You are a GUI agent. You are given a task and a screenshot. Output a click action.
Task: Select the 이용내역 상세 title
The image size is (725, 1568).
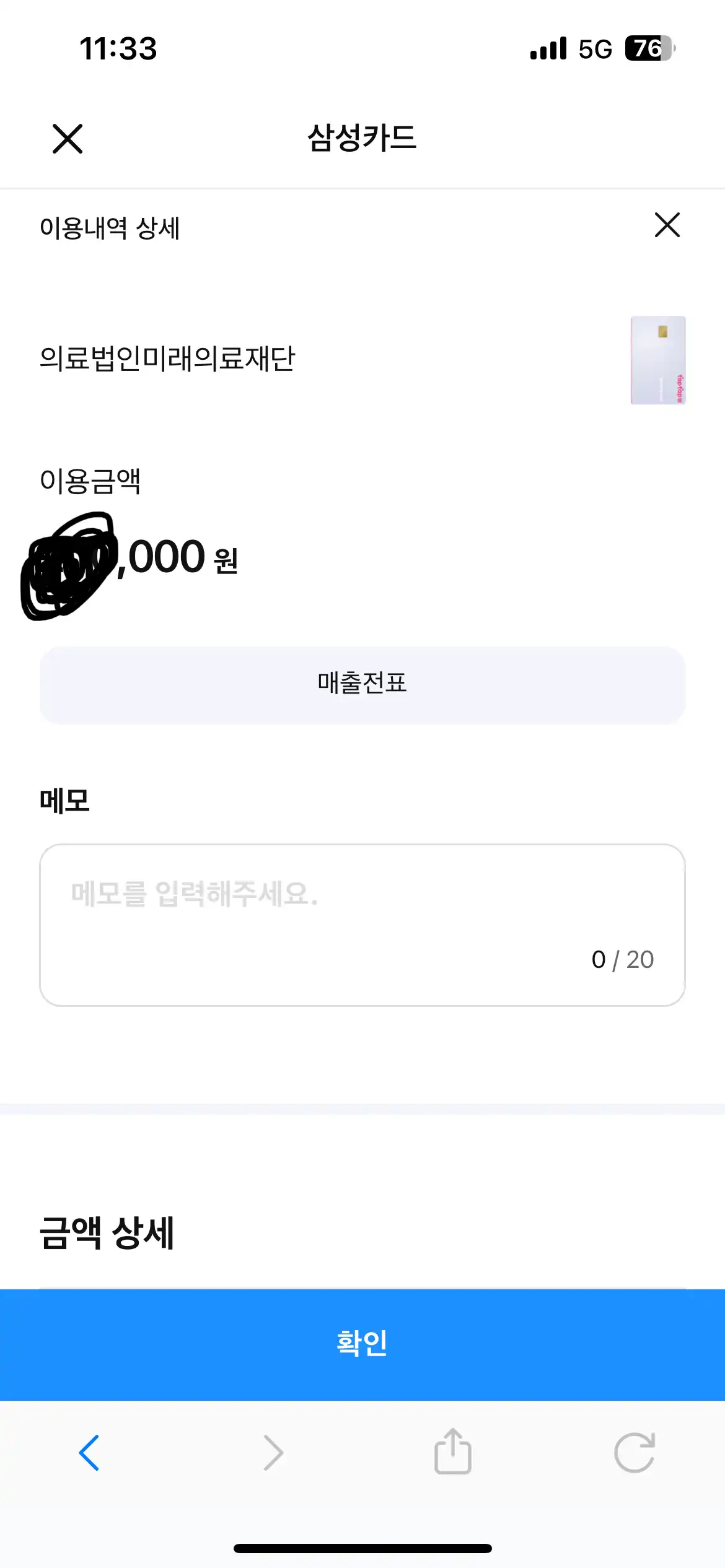point(110,227)
